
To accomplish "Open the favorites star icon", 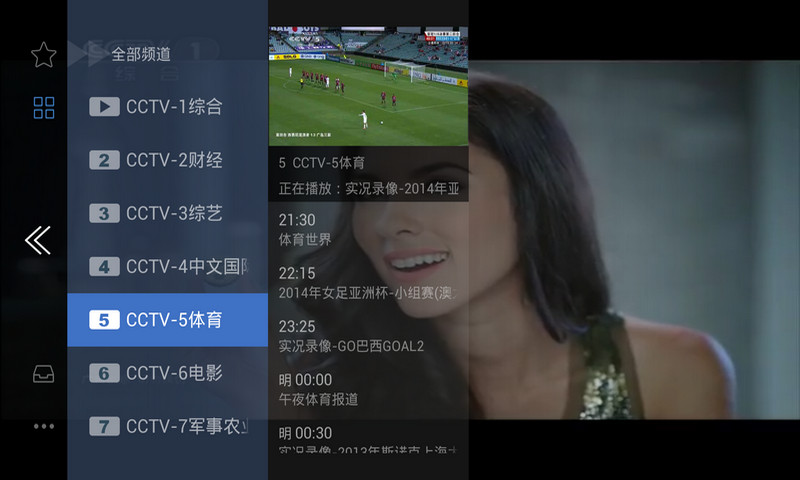I will tap(43, 54).
